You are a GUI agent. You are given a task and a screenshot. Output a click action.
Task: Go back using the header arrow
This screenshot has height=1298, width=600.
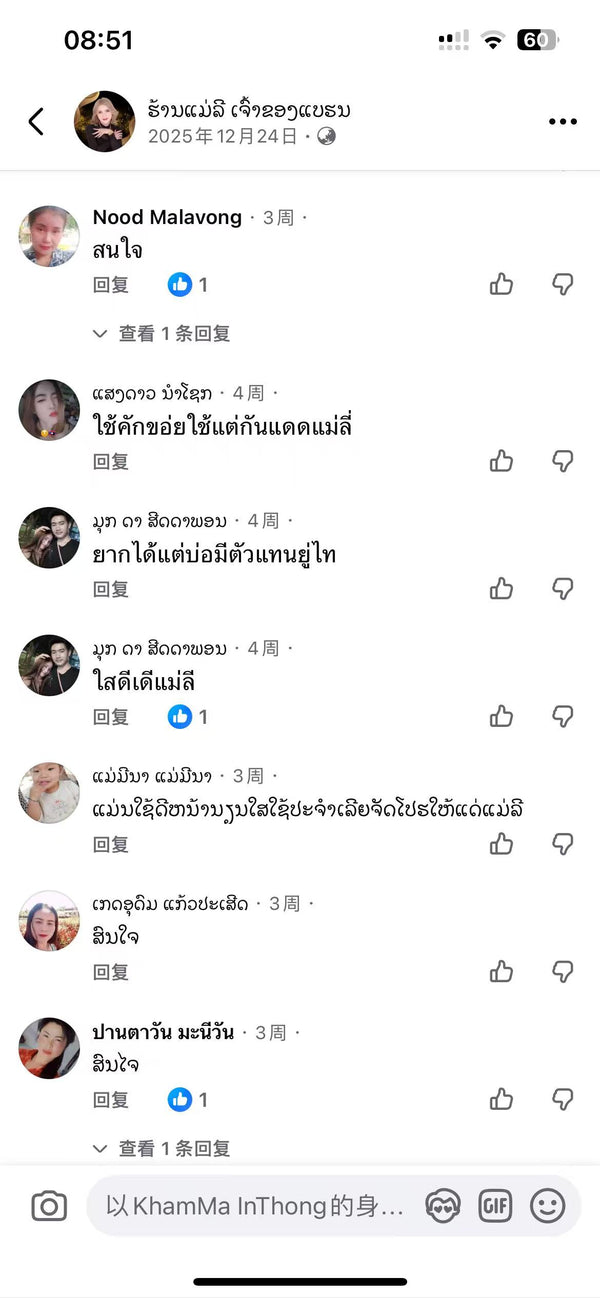tap(37, 122)
